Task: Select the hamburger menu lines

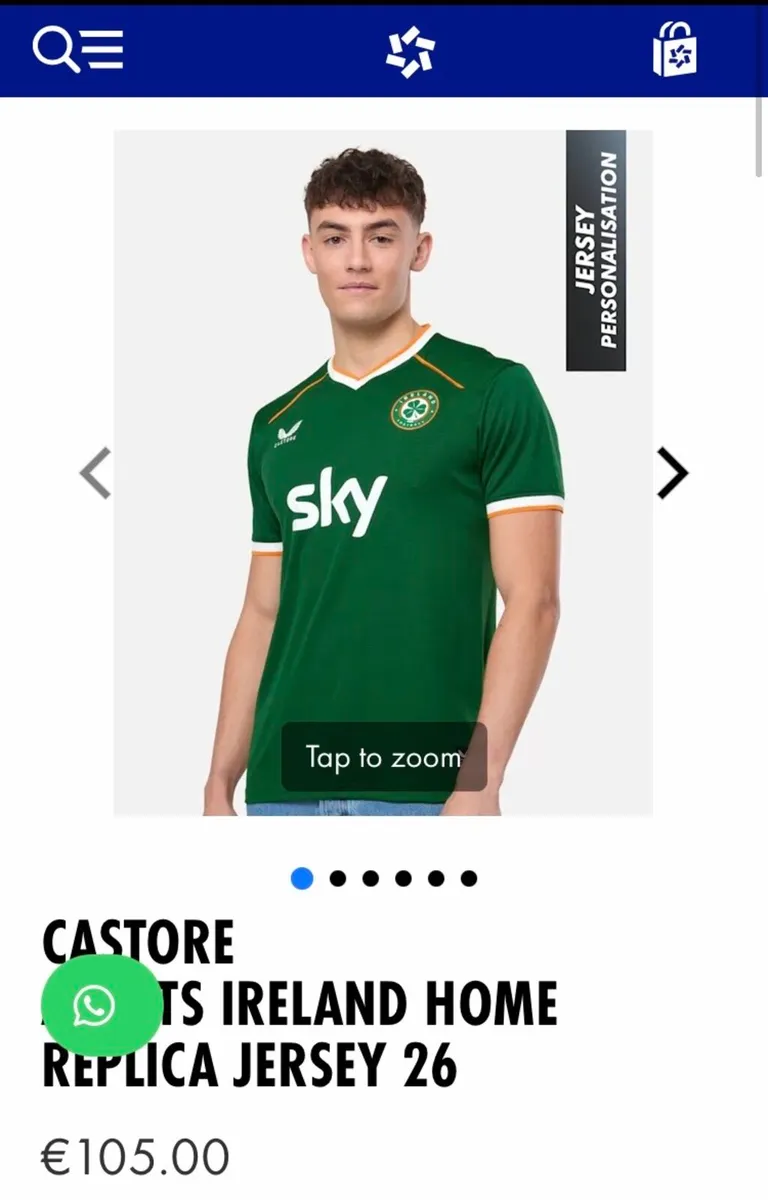Action: click(x=100, y=48)
